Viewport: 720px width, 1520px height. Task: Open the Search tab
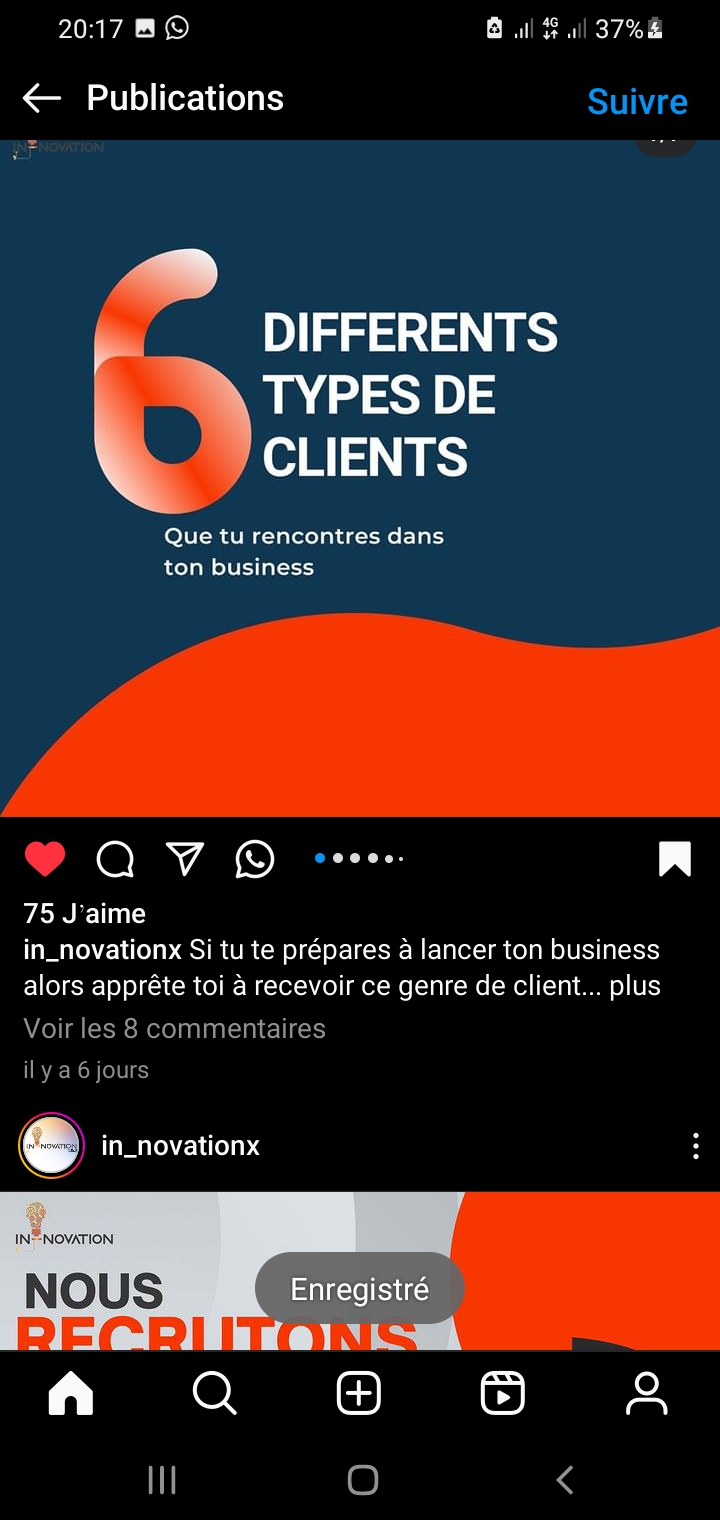[215, 1393]
